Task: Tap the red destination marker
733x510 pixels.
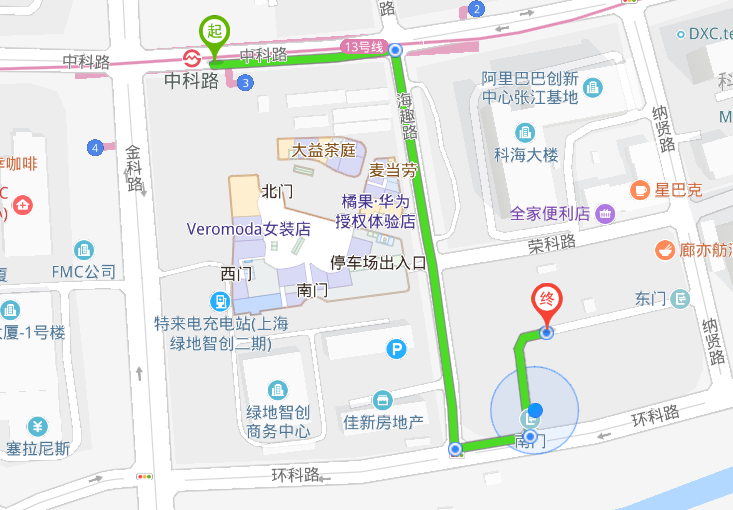Action: 545,300
